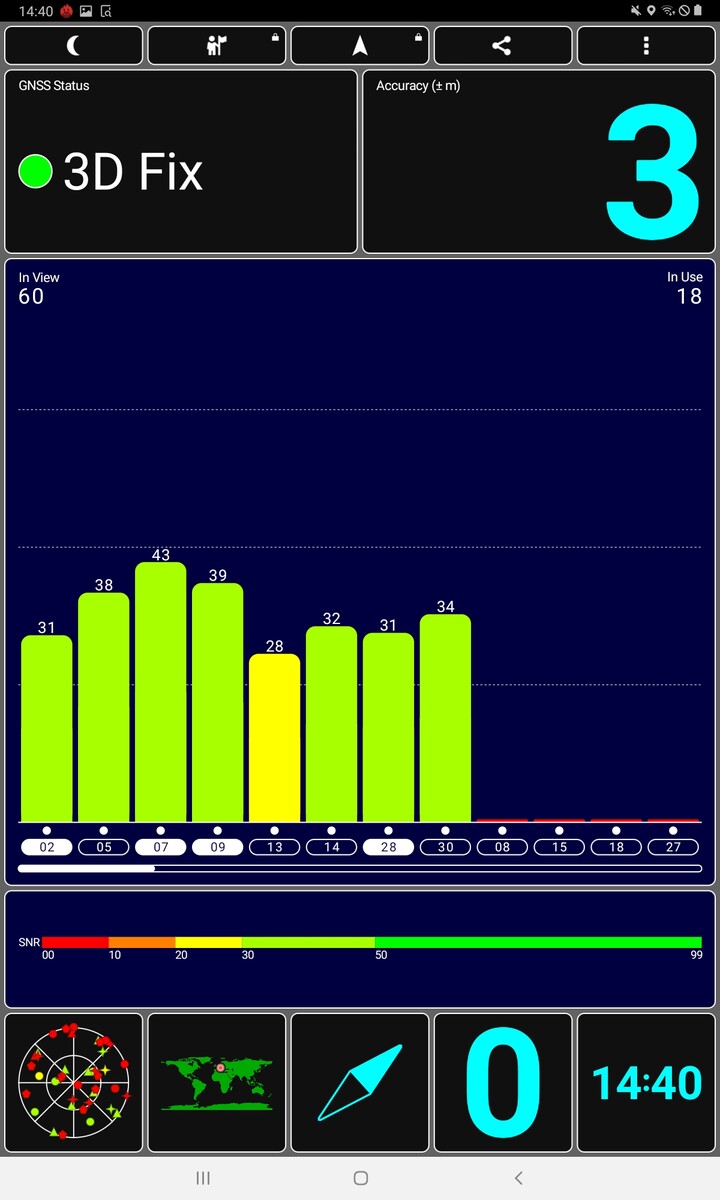Open the locked navigation arrow tool
Viewport: 720px width, 1200px height.
click(x=360, y=46)
